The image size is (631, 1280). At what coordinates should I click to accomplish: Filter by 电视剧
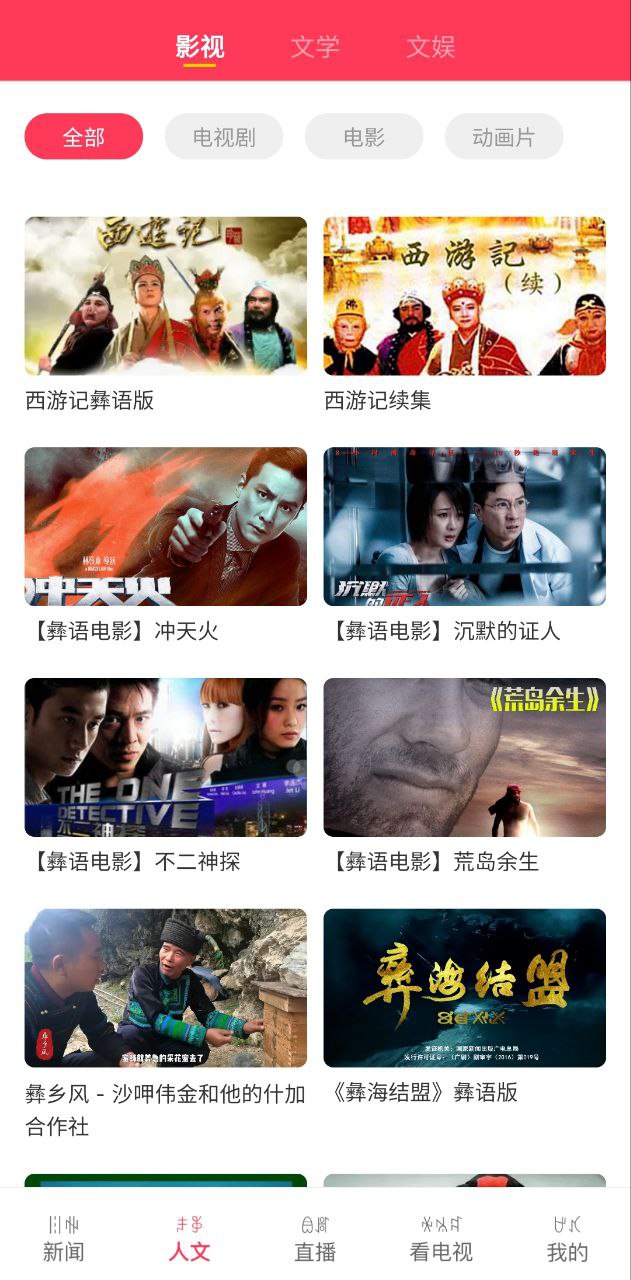(x=224, y=137)
